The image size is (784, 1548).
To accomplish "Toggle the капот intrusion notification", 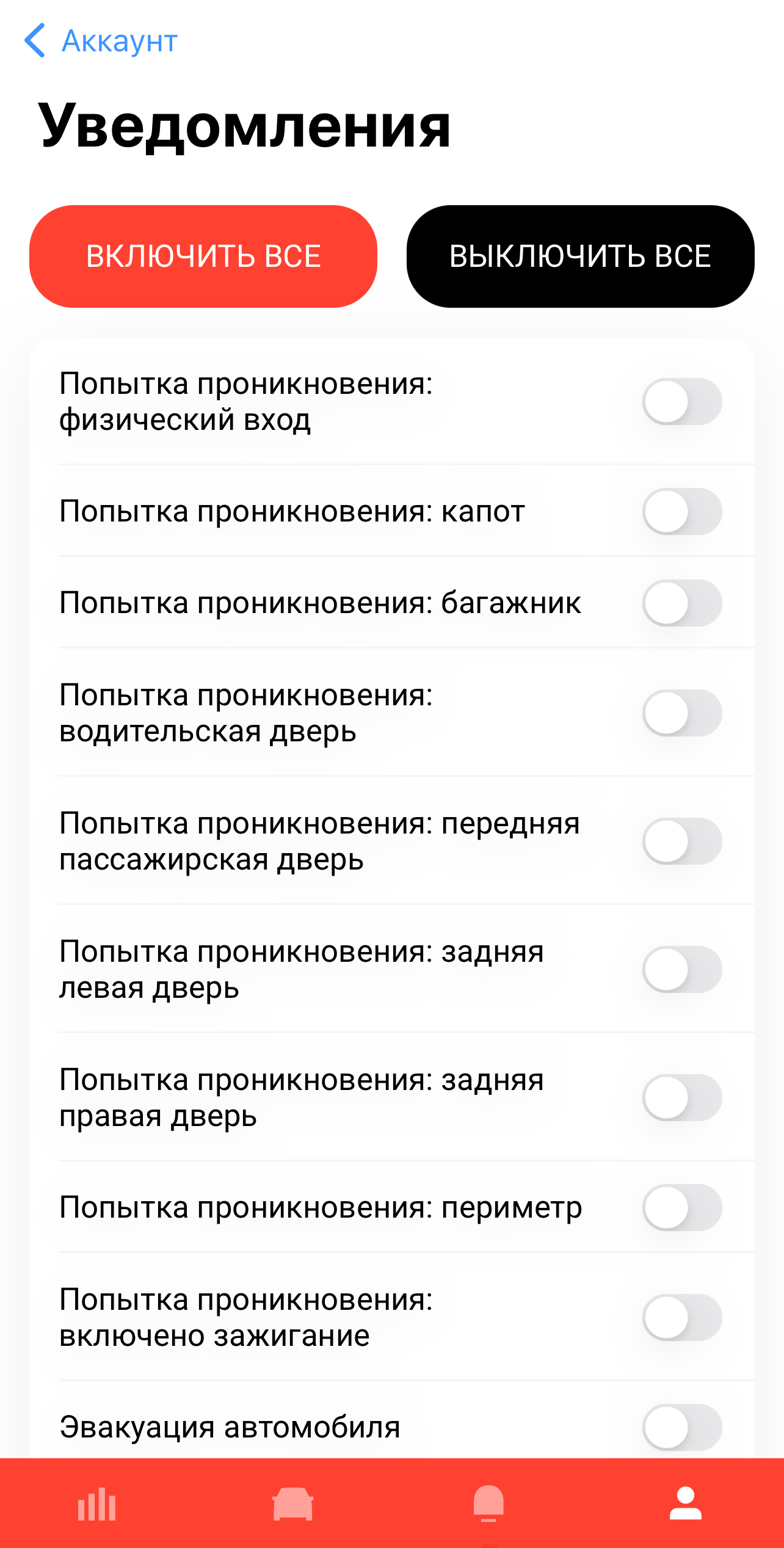I will [x=681, y=511].
